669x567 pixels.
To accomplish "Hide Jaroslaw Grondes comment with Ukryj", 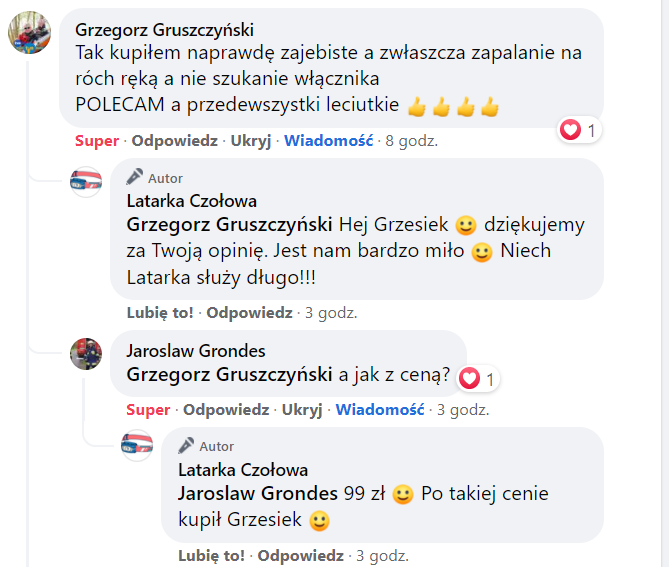I will [302, 410].
